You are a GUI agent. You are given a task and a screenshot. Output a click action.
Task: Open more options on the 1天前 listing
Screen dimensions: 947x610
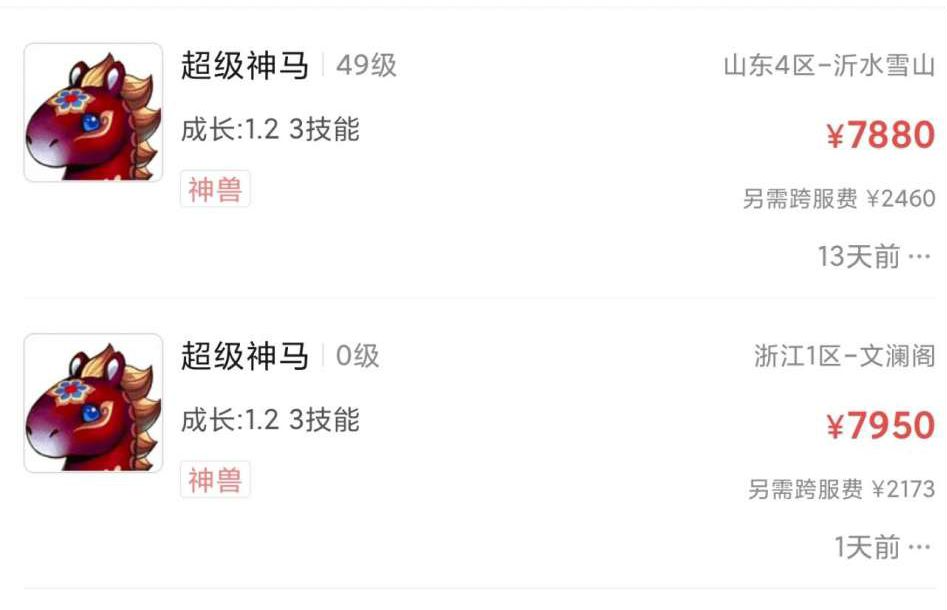[919, 547]
